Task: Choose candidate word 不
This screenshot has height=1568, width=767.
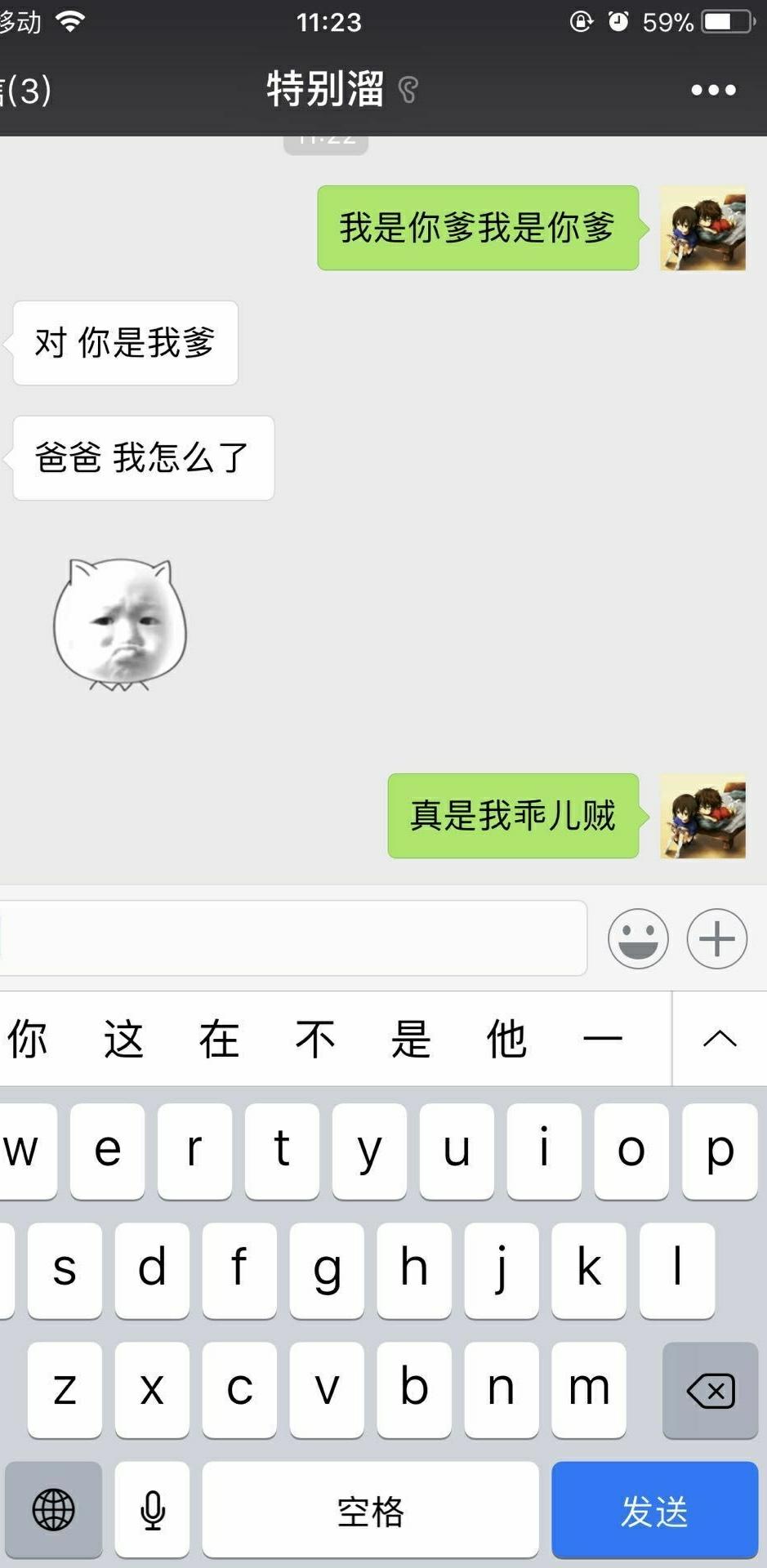Action: point(315,1040)
